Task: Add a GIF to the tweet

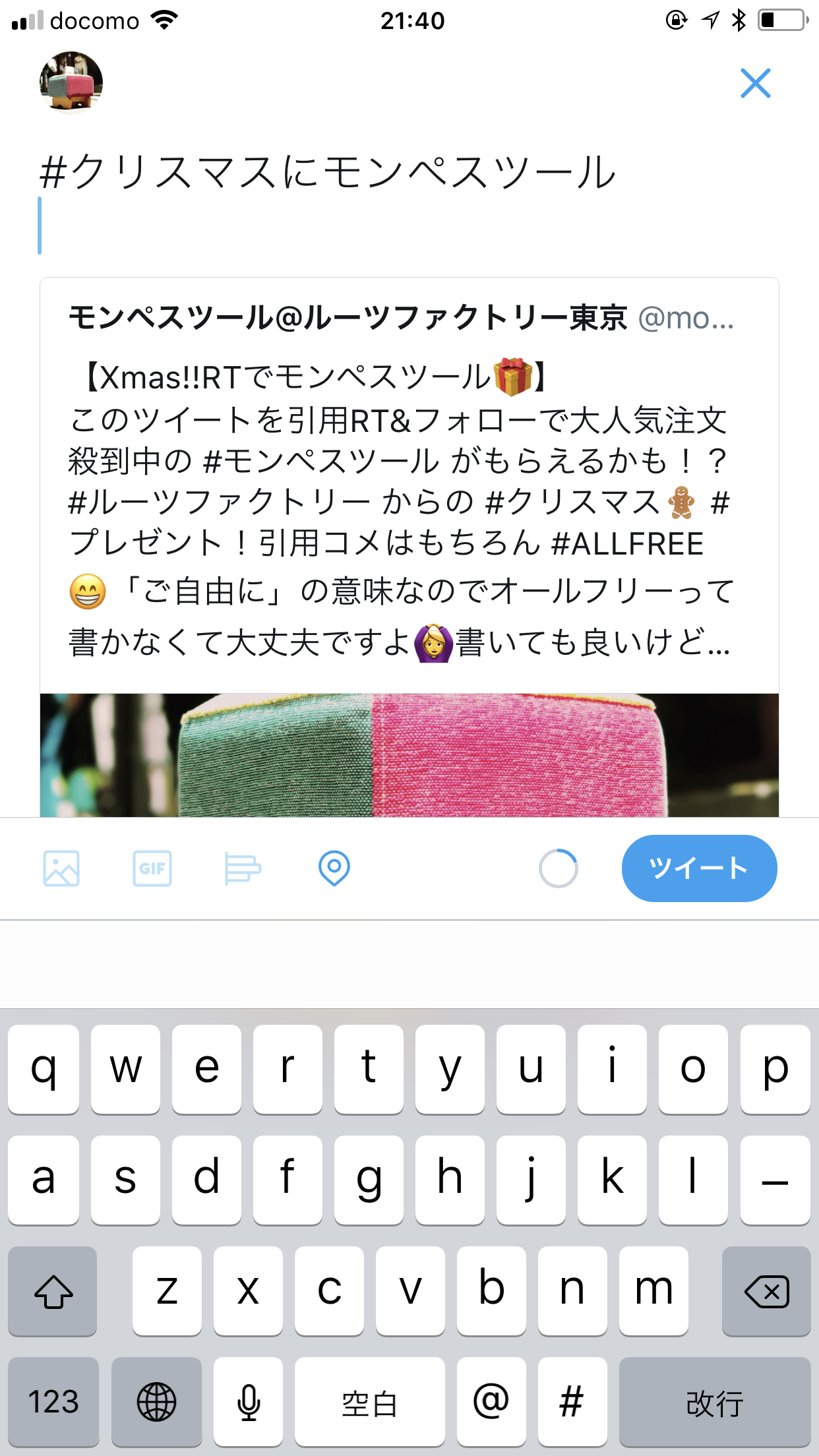Action: [152, 868]
